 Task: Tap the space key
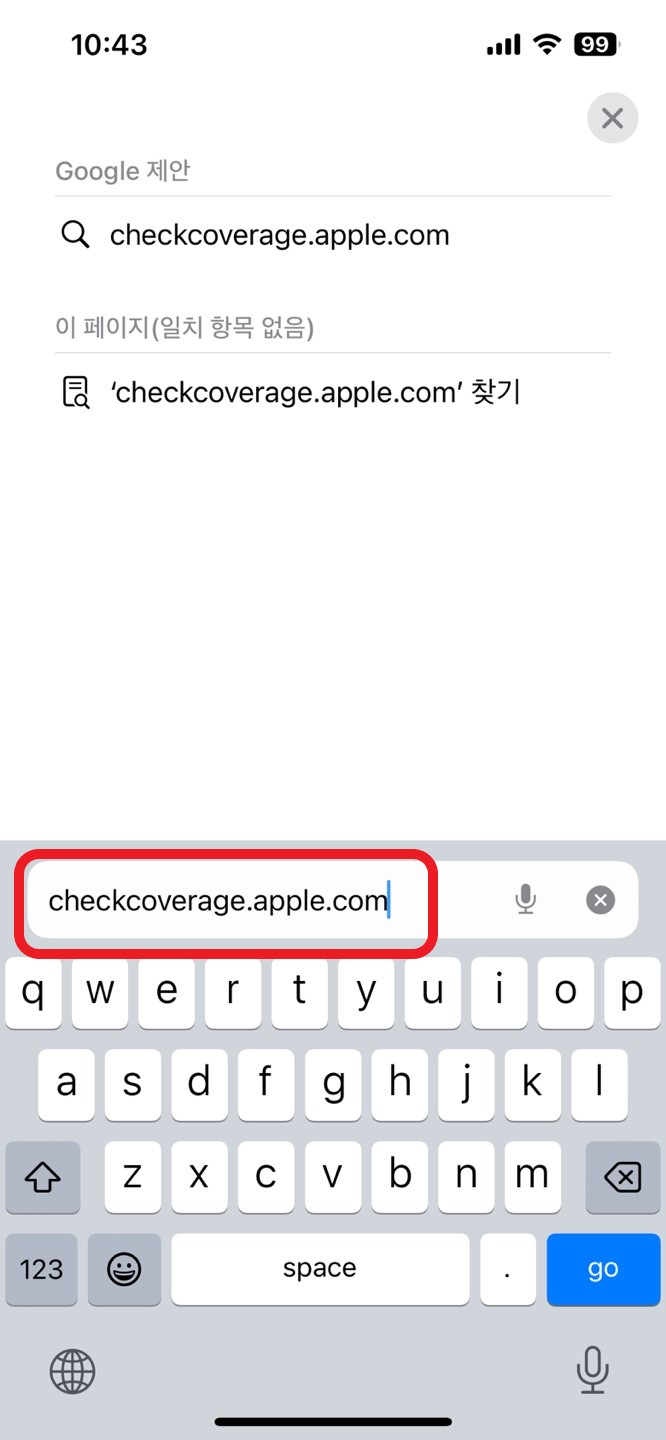click(x=320, y=1268)
